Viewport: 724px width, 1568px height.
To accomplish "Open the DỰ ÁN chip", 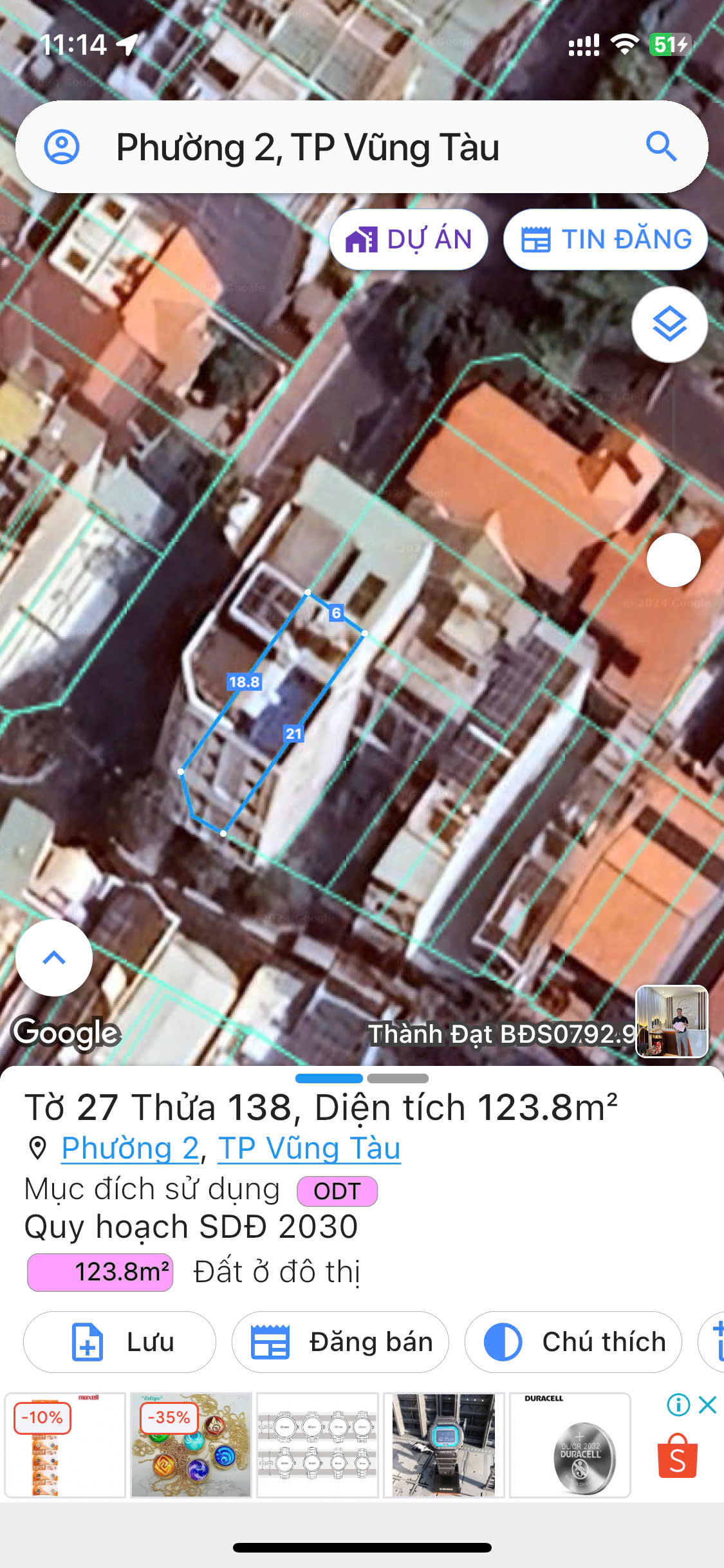I will coord(408,239).
